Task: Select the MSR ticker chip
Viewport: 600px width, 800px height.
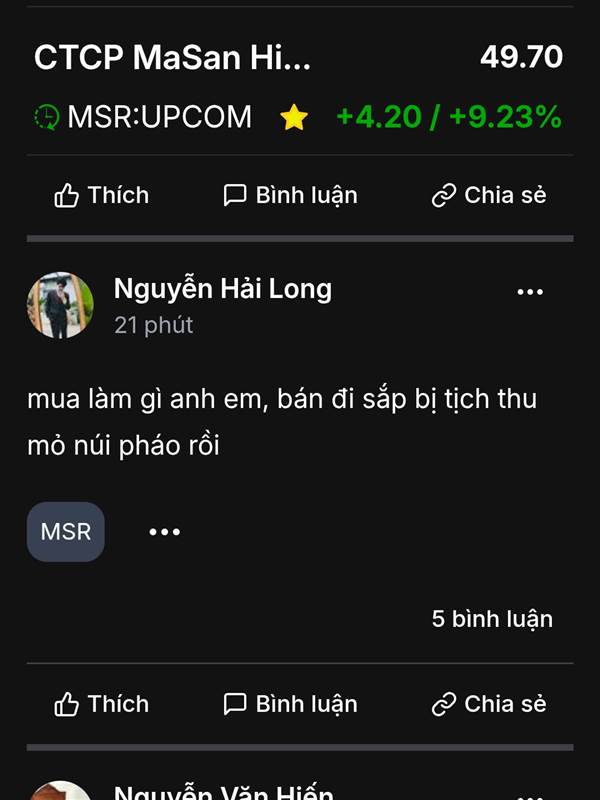Action: tap(66, 532)
